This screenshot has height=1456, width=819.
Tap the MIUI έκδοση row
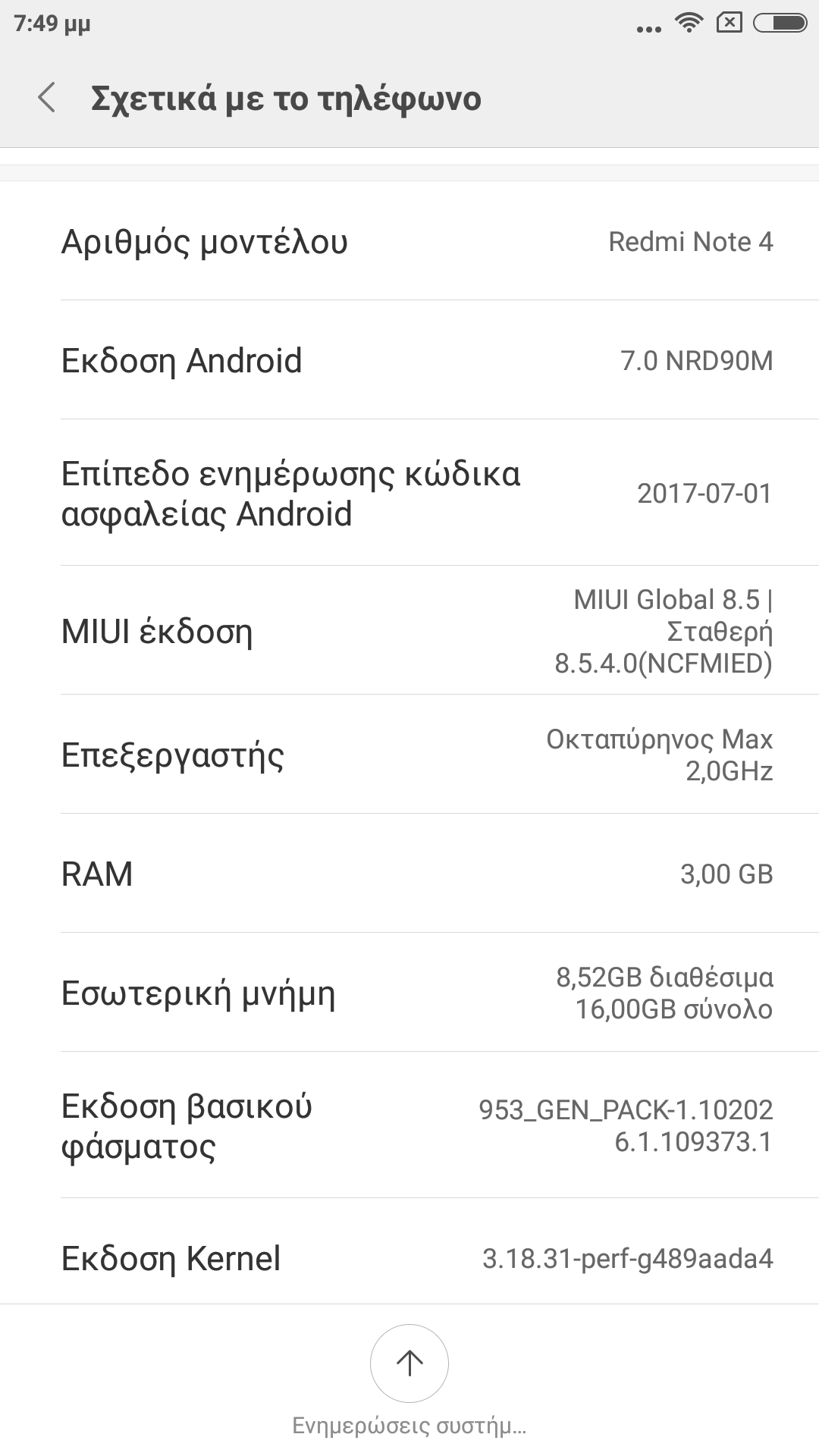(x=409, y=631)
